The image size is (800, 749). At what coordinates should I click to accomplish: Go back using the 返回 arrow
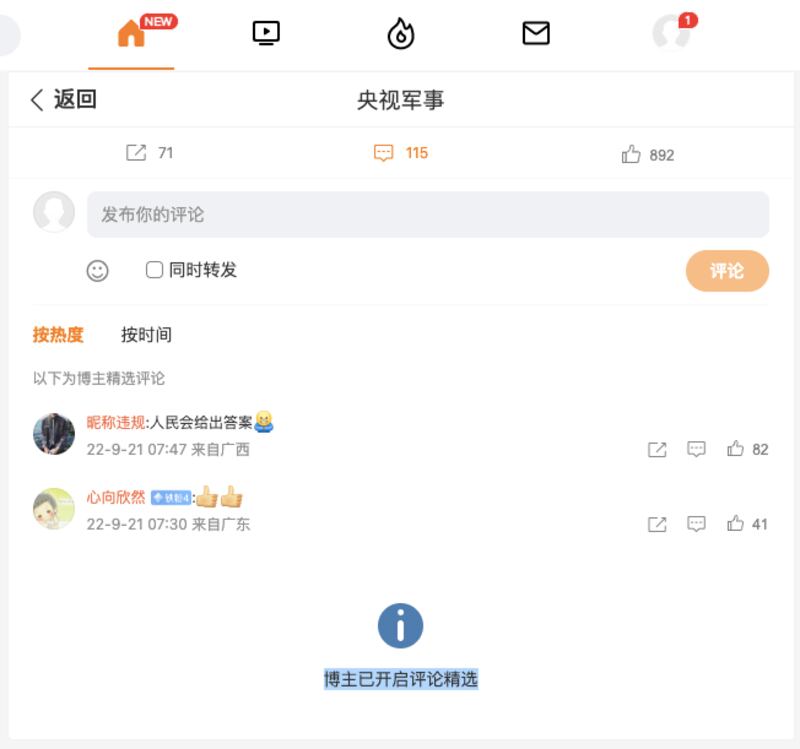[62, 99]
